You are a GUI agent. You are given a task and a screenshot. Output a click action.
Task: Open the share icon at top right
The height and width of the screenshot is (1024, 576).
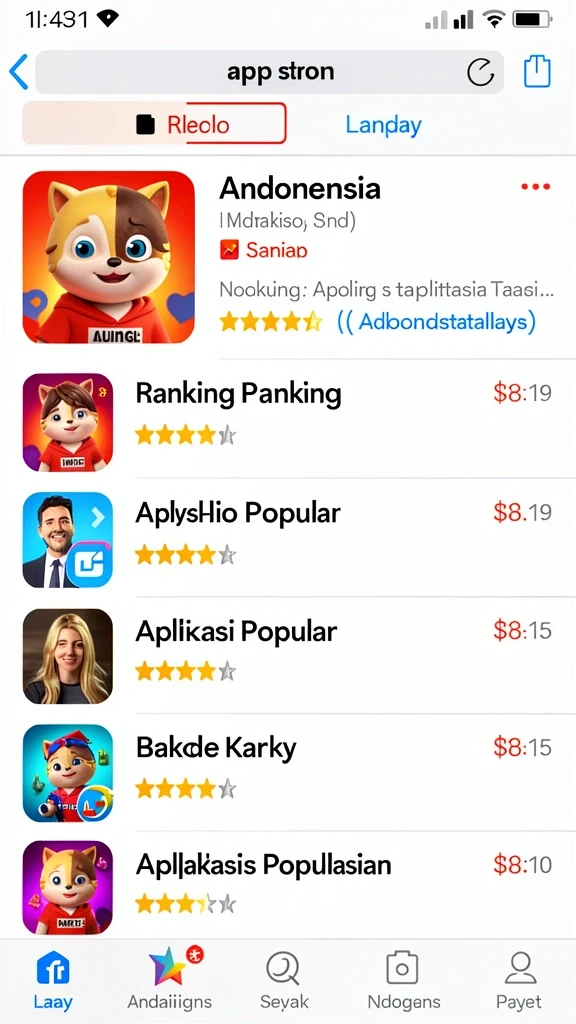[537, 71]
